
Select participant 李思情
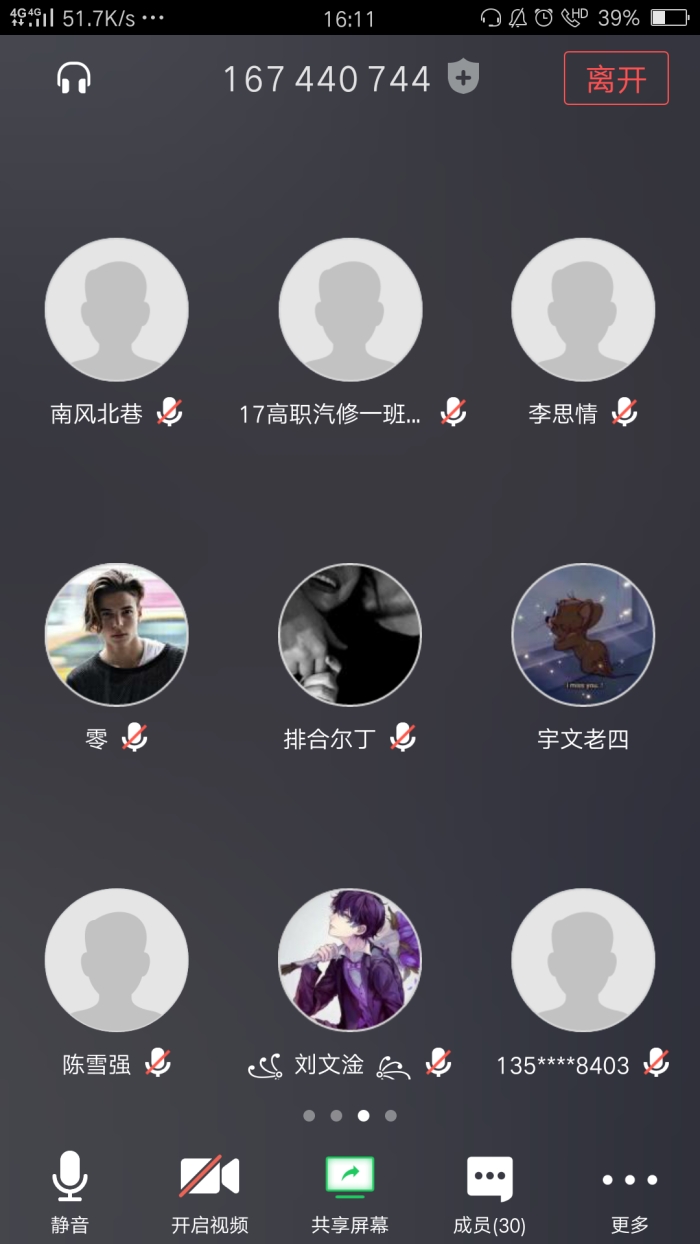583,310
